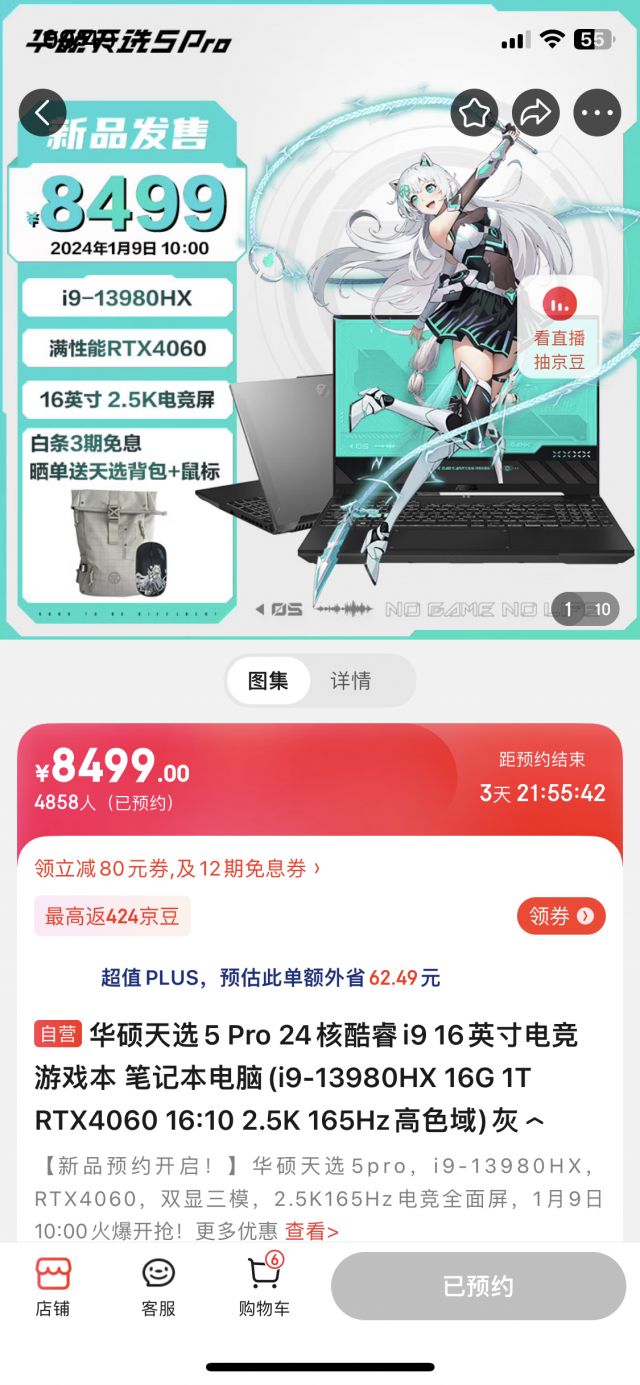
Task: Open the 购物车 shopping cart
Action: pyautogui.click(x=264, y=1286)
